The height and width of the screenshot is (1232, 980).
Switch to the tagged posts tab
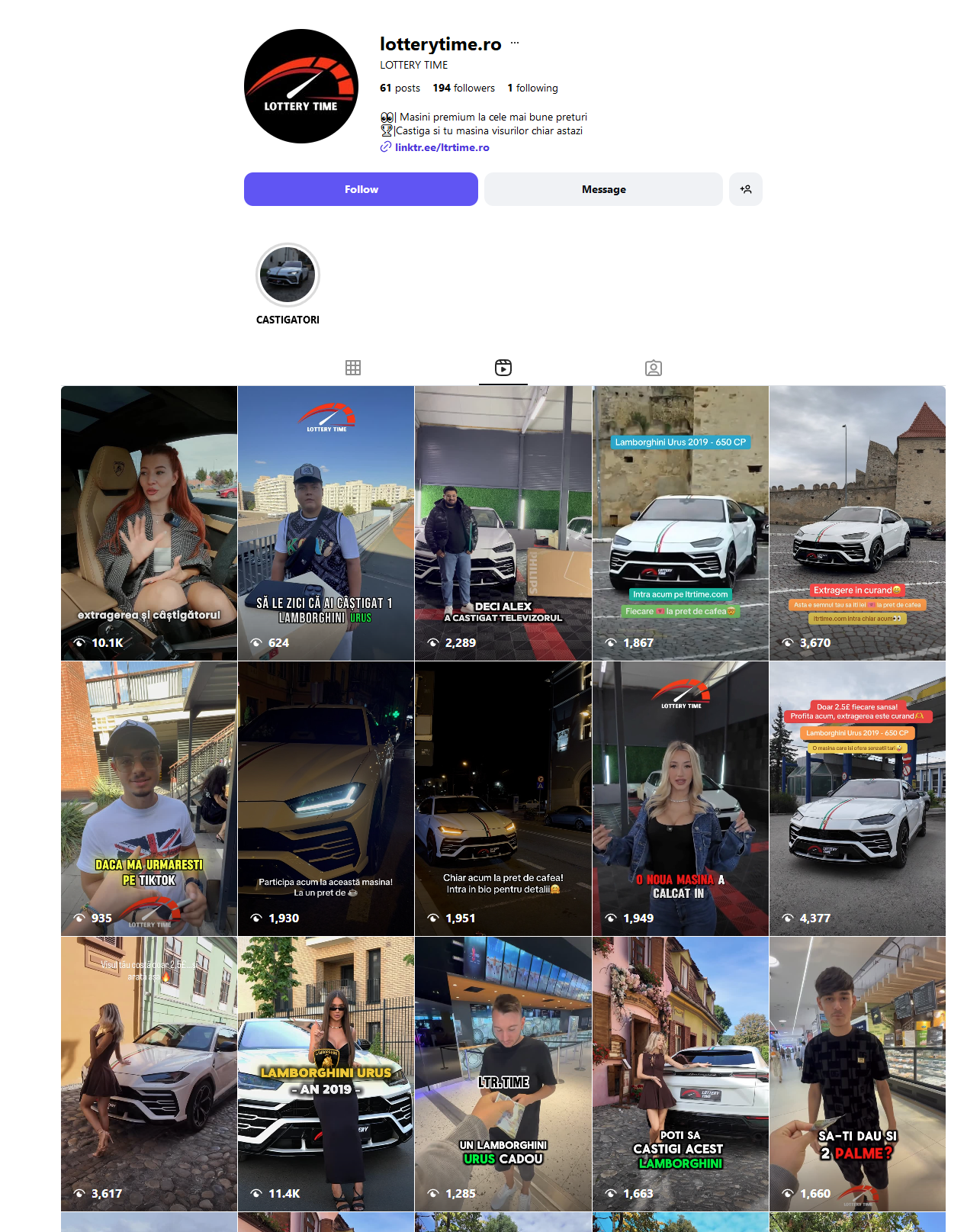pyautogui.click(x=653, y=368)
